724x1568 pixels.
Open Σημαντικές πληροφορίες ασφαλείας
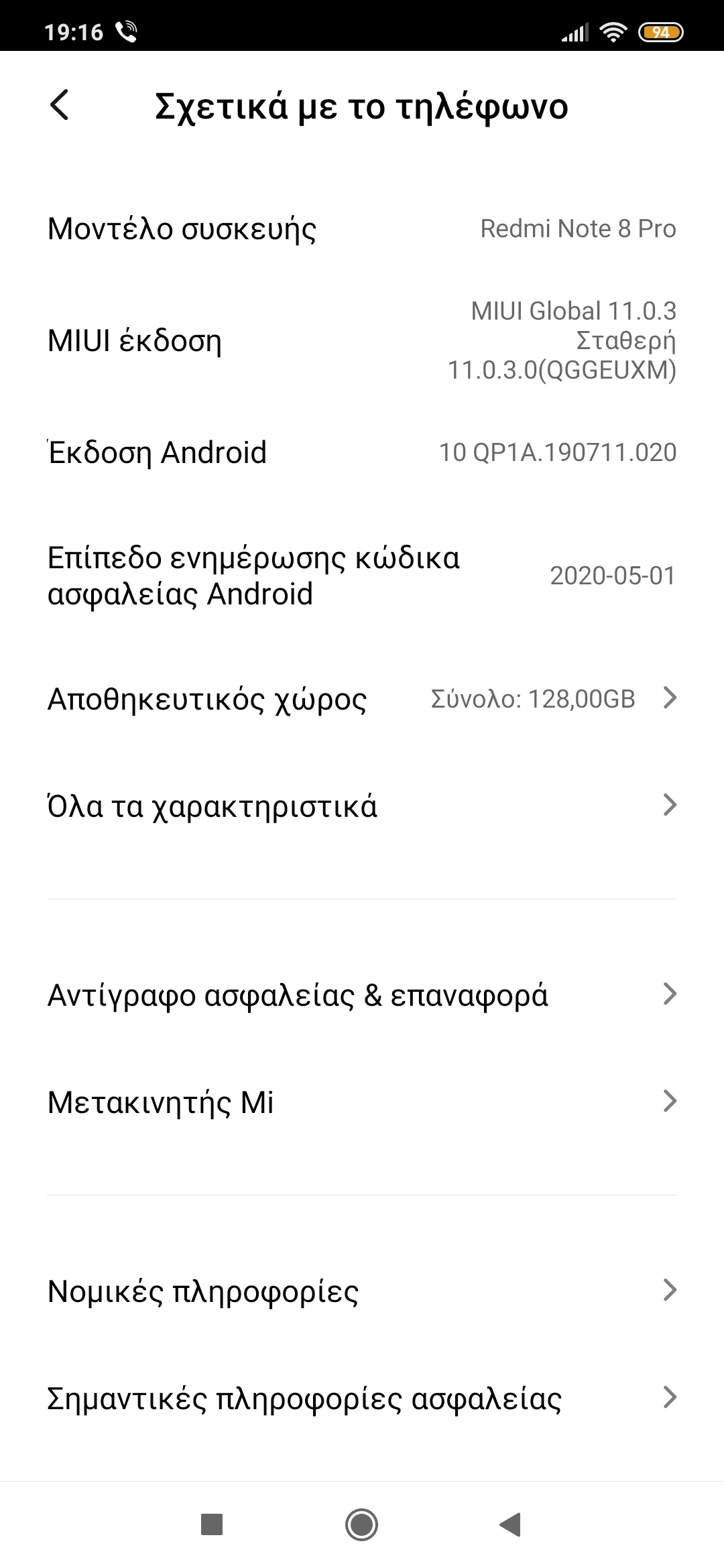(x=362, y=1398)
